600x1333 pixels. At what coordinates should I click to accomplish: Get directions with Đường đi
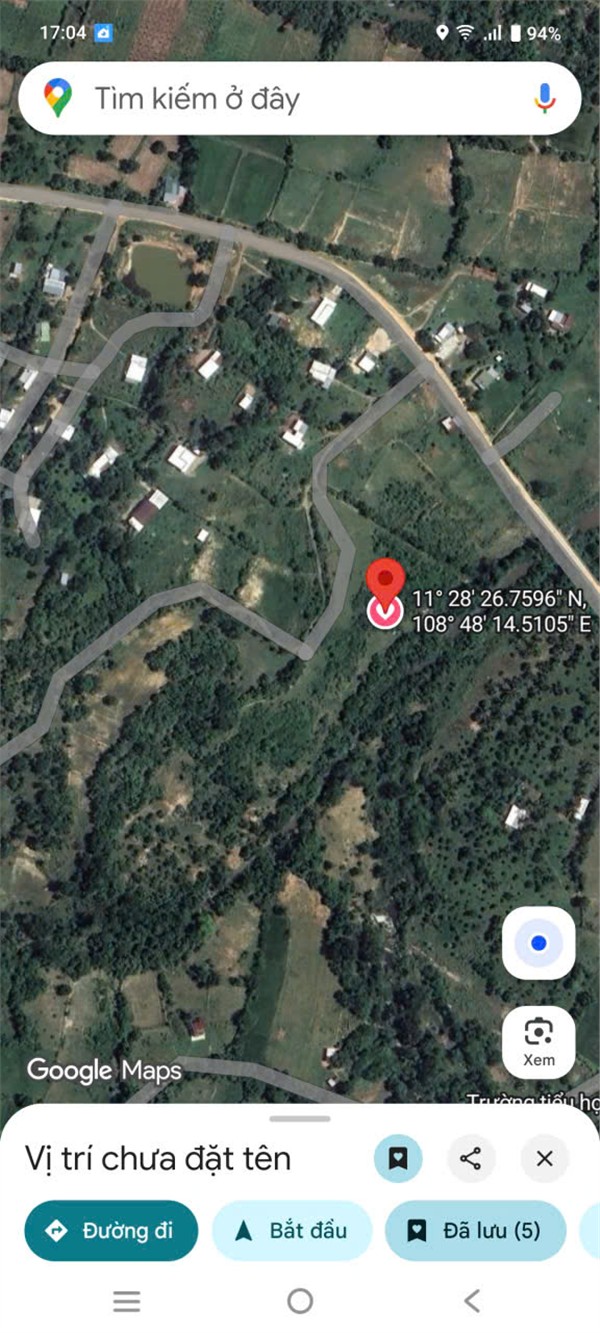(111, 1230)
